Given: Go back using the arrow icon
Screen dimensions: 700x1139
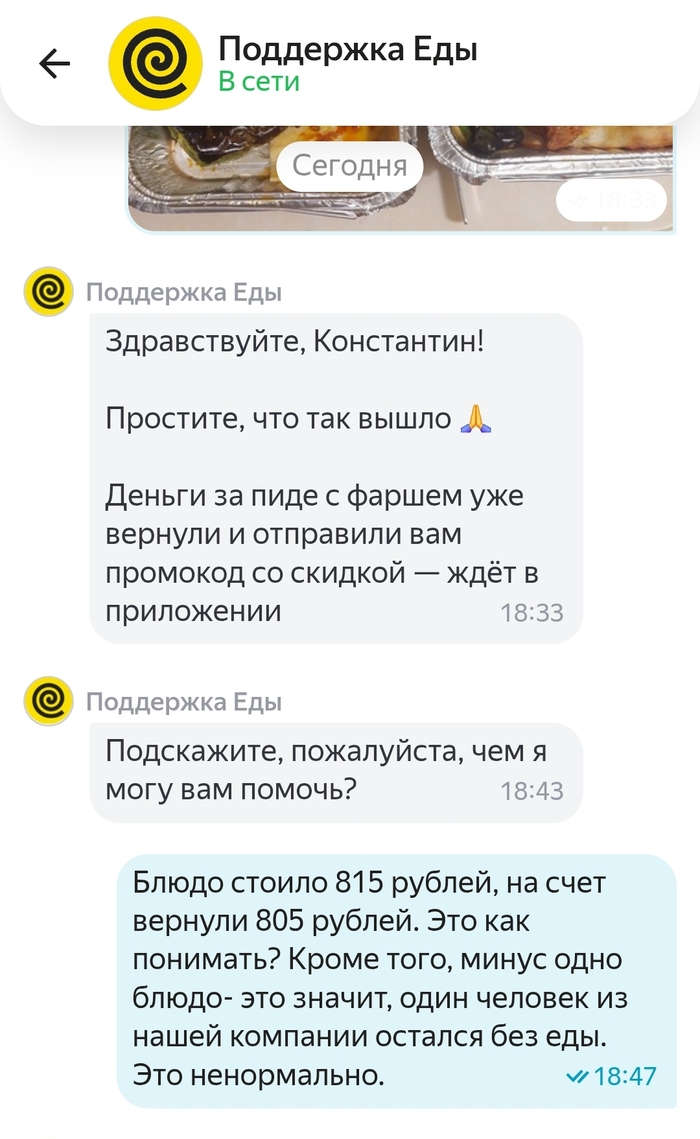Looking at the screenshot, I should [54, 64].
